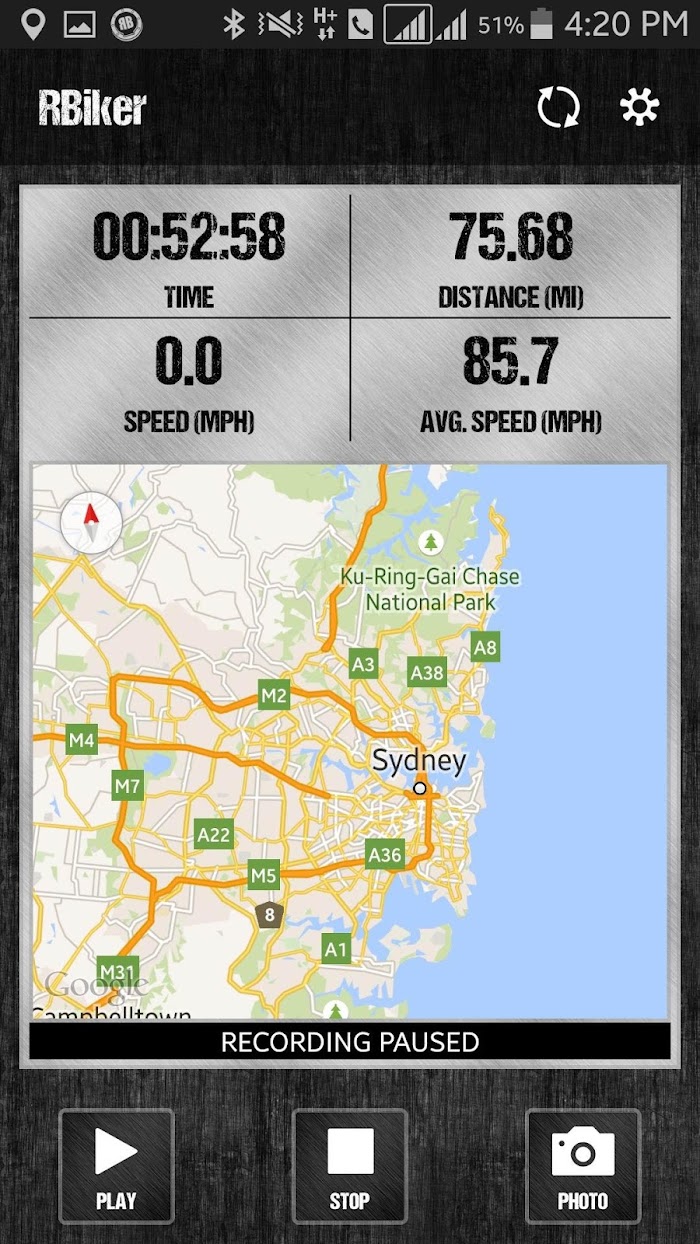Take a photo with the Photo button
Screen dimensions: 700x1244
pyautogui.click(x=583, y=1166)
